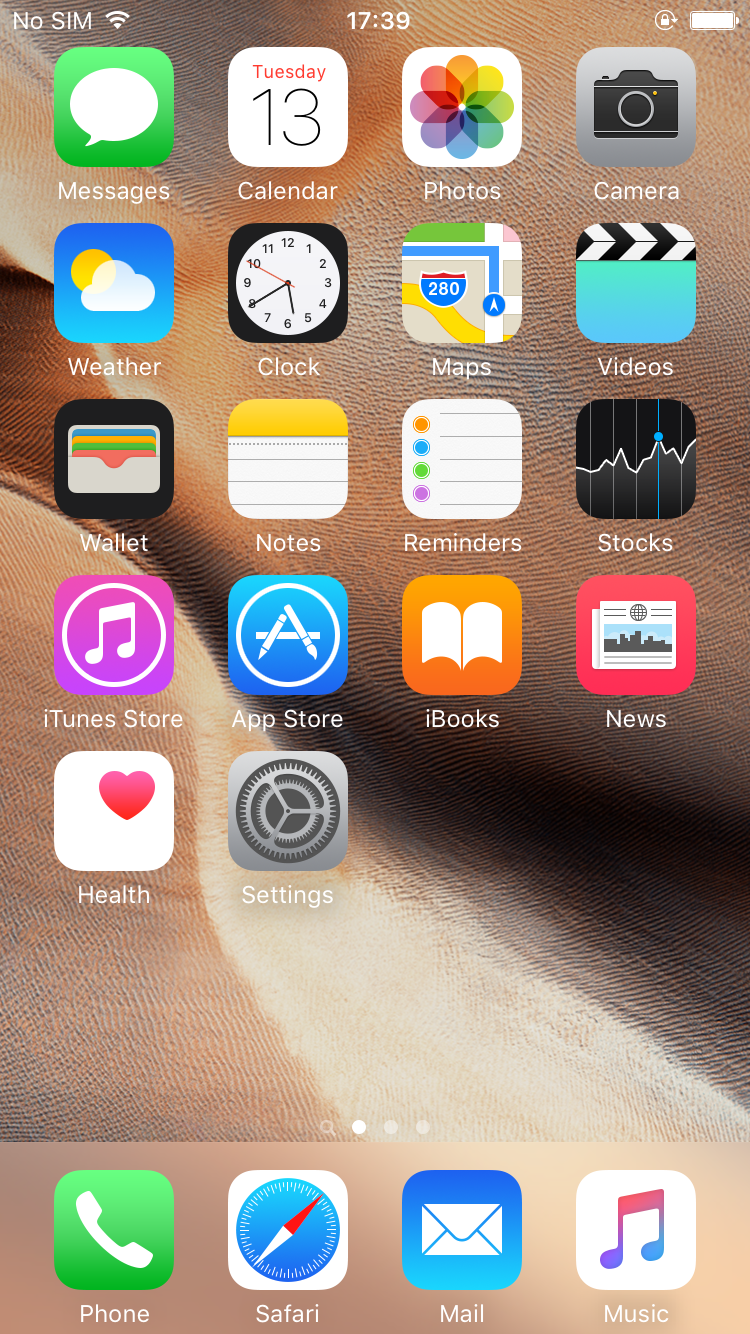Open the Clock app
The image size is (750, 1334).
coord(288,283)
